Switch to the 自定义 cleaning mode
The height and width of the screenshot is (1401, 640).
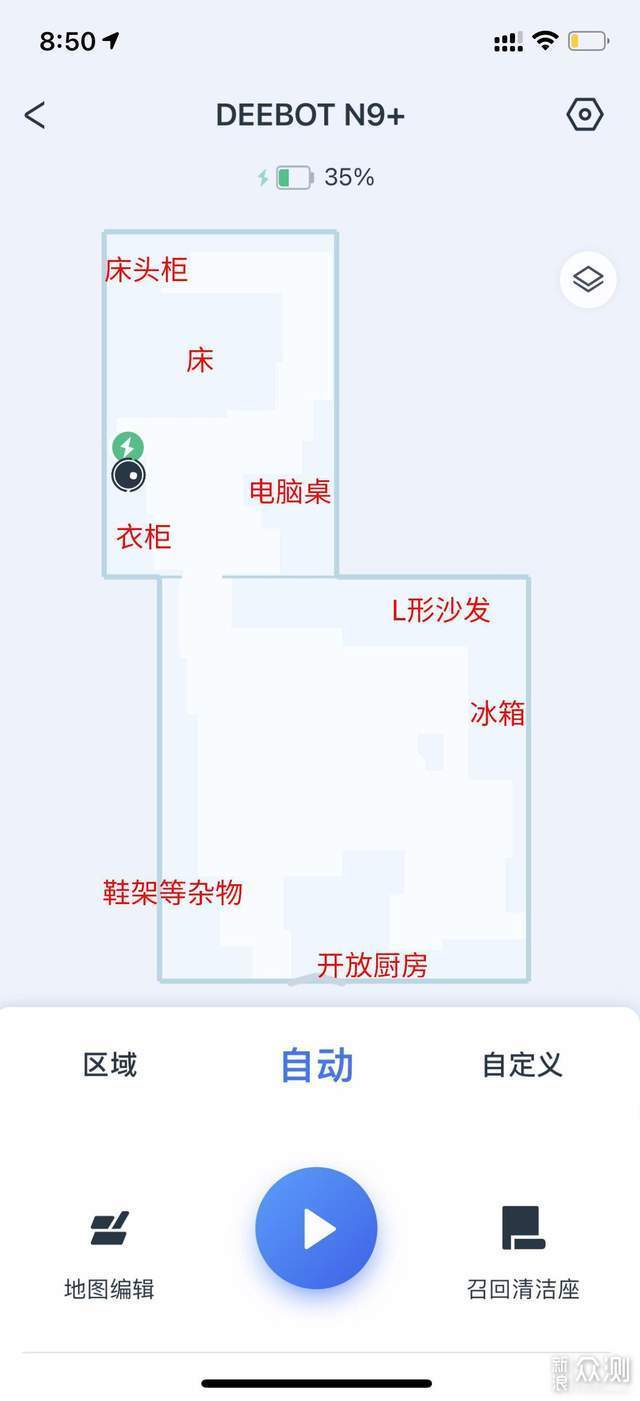click(x=522, y=1065)
